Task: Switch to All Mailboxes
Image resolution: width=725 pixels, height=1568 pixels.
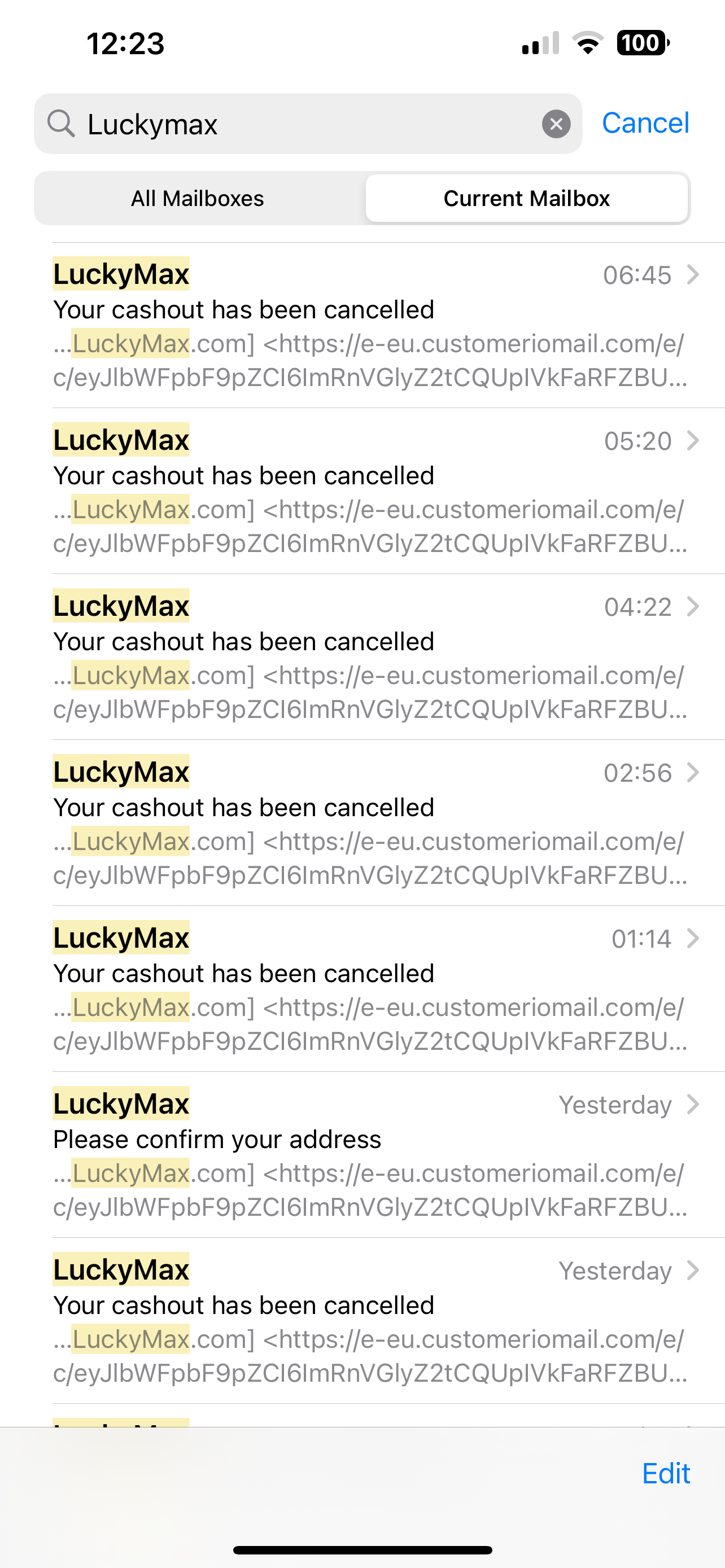Action: click(198, 199)
